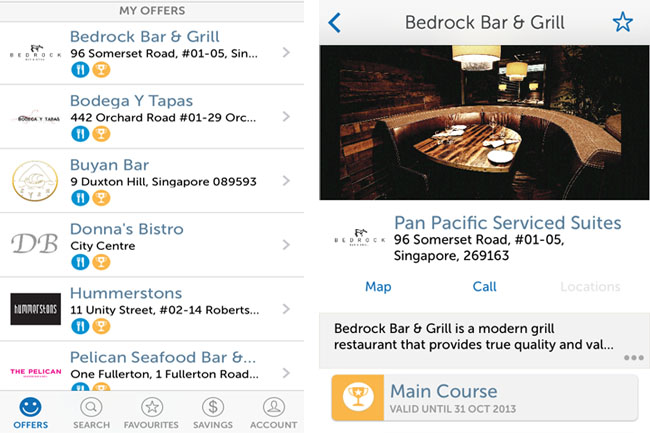
Task: Call the restaurant
Action: [x=484, y=286]
